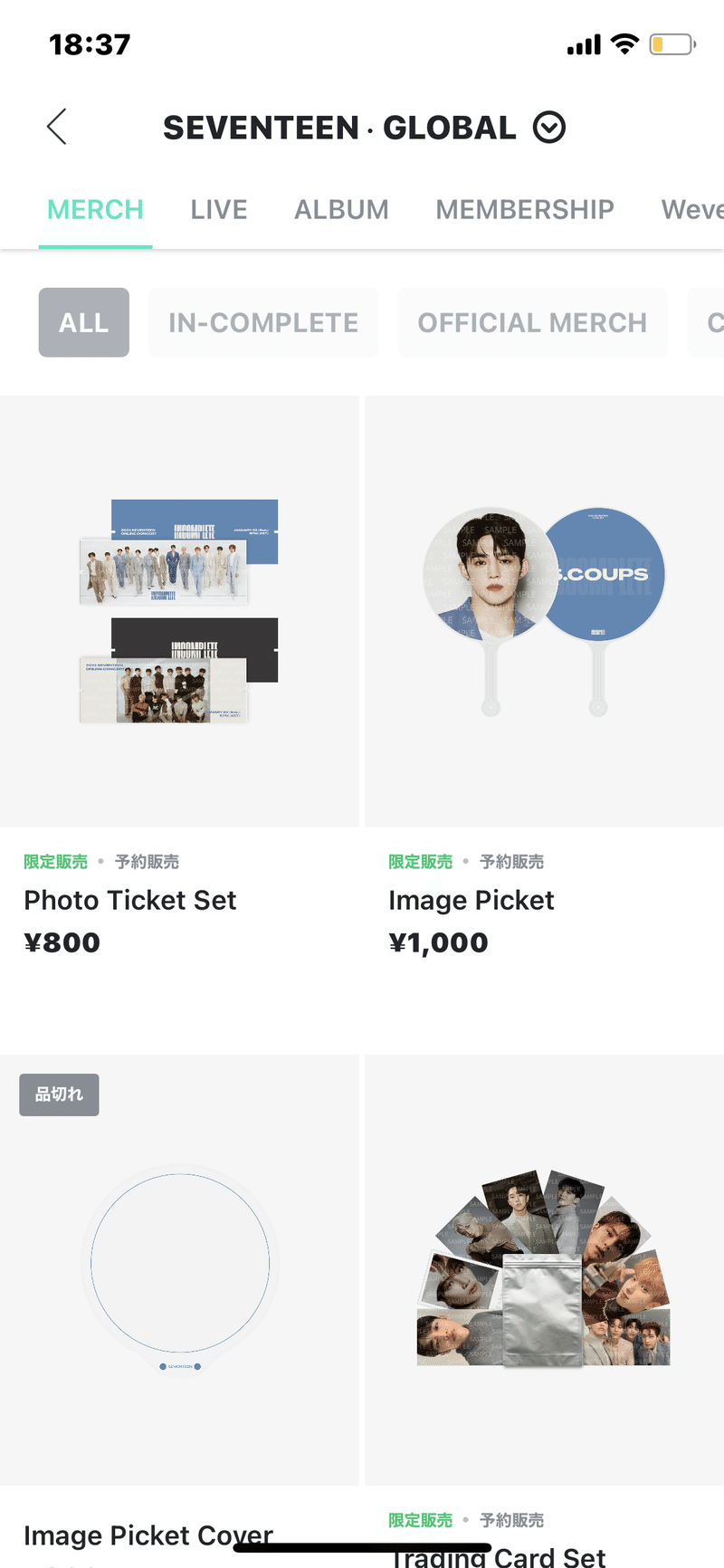Viewport: 724px width, 1568px height.
Task: Open the MEMBERSHIP tab
Action: click(524, 209)
